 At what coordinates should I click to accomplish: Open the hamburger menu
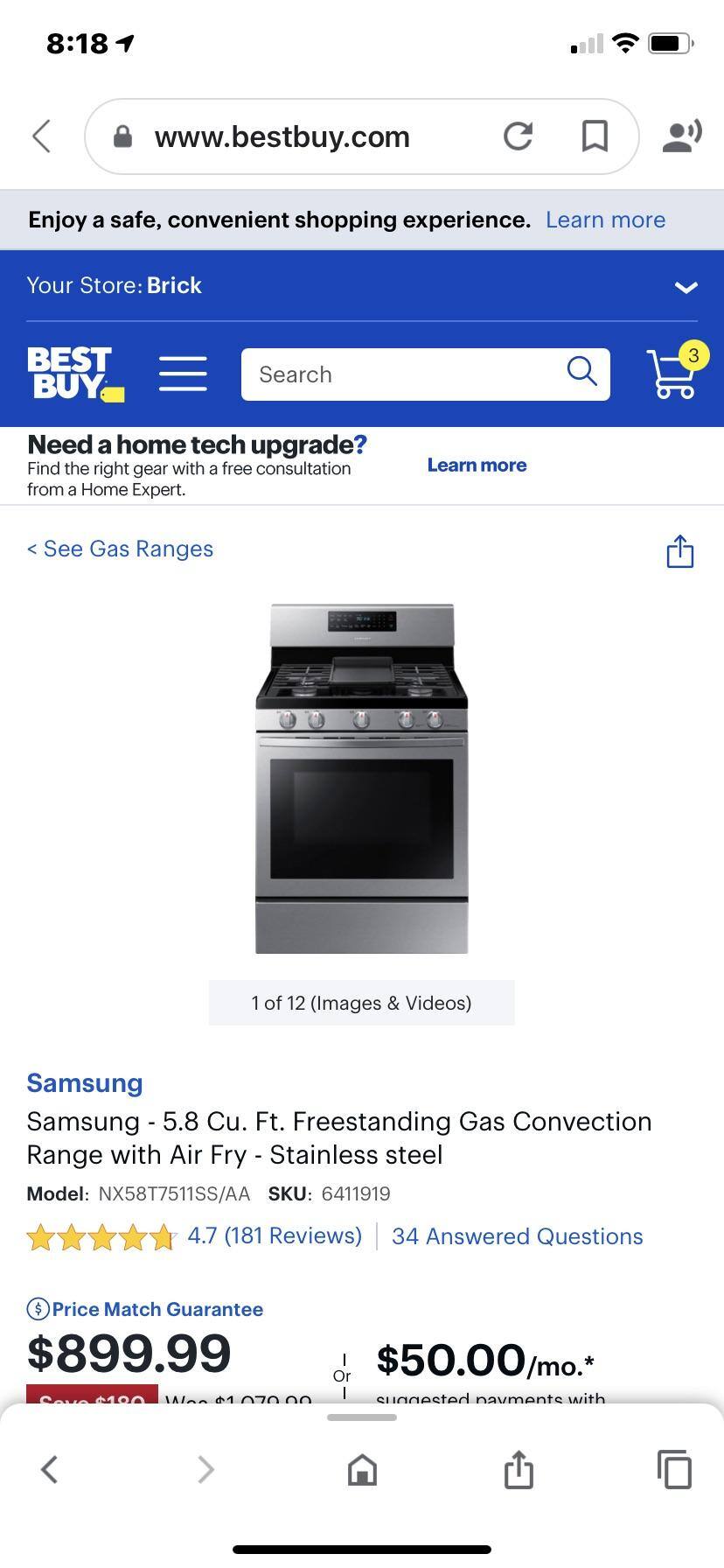(183, 374)
